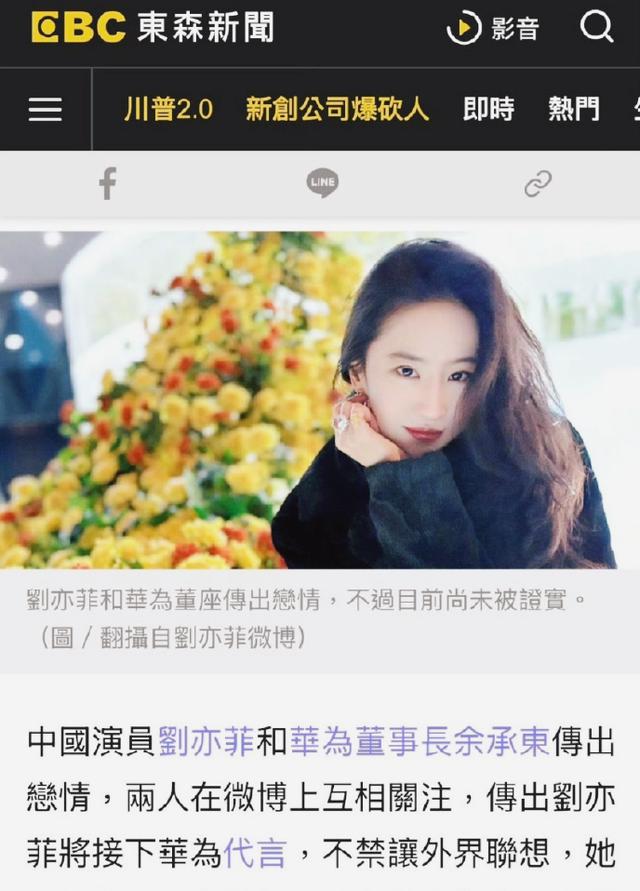Open the 華為董事長余承東 link
This screenshot has height=891, width=640.
click(419, 741)
